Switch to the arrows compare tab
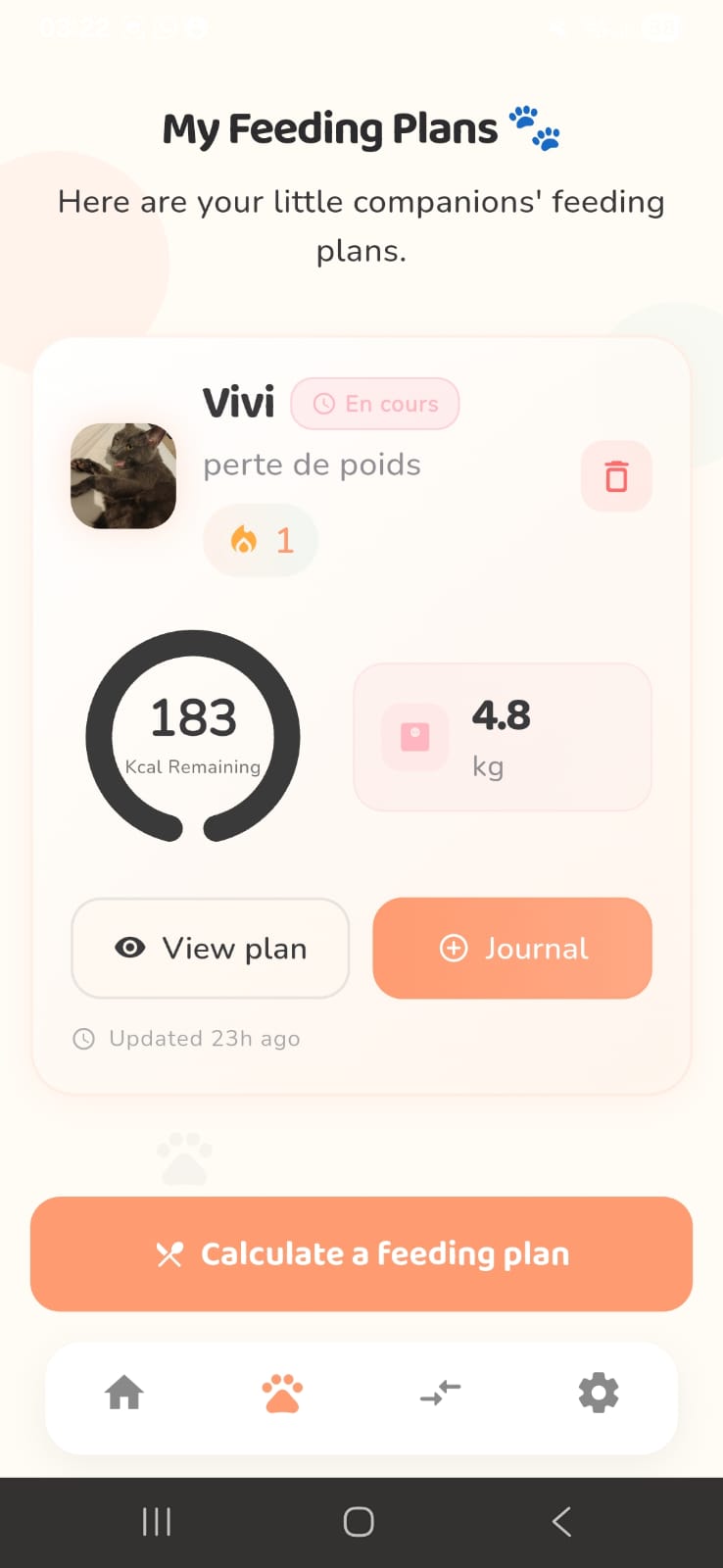Image resolution: width=723 pixels, height=1568 pixels. (x=440, y=1393)
